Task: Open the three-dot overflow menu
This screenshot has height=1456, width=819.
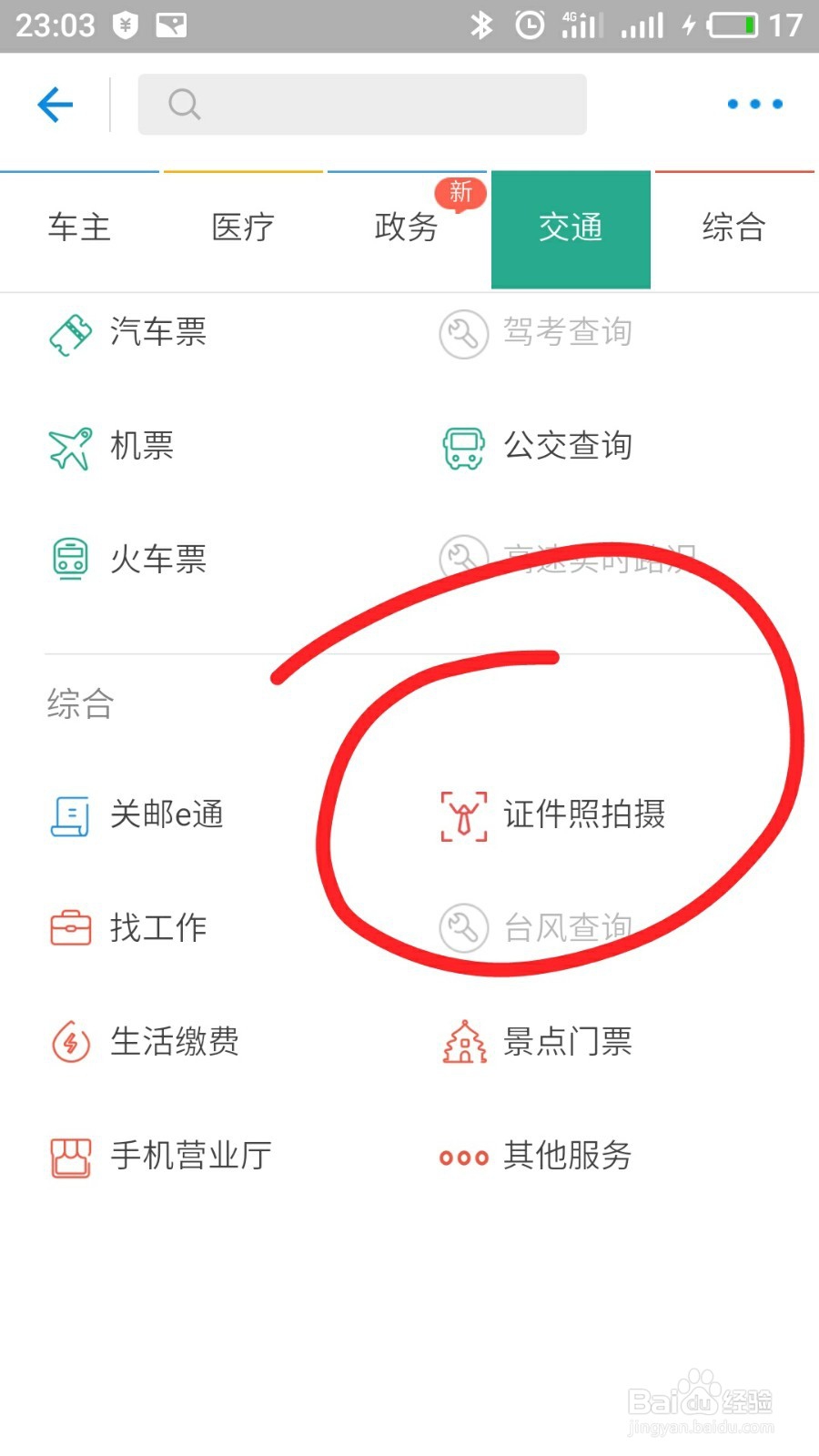Action: pyautogui.click(x=753, y=104)
